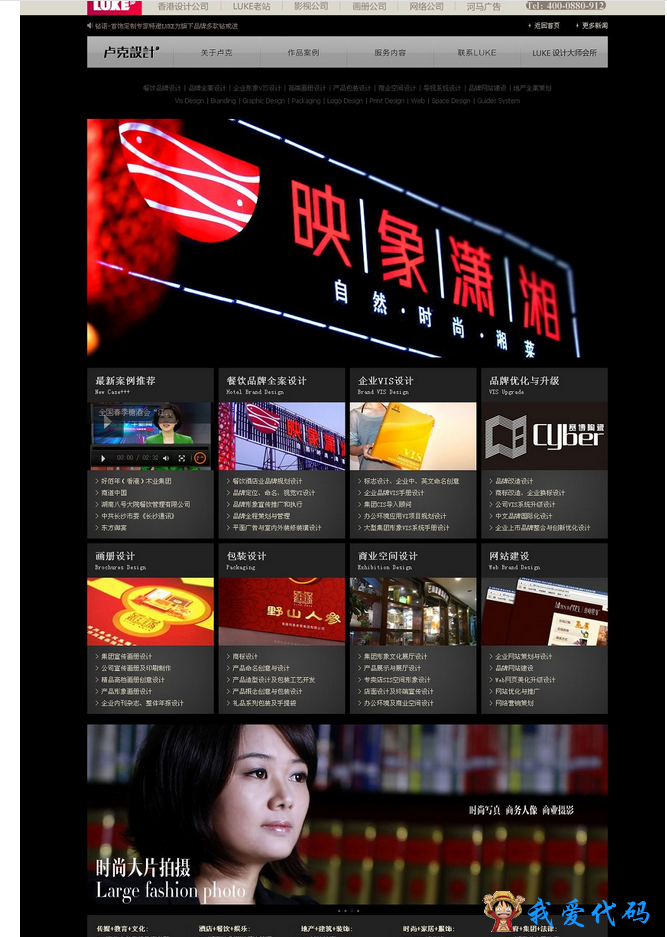Select the 商标设计 link under 包装设计
Viewport: 667px width, 937px height.
click(x=245, y=657)
